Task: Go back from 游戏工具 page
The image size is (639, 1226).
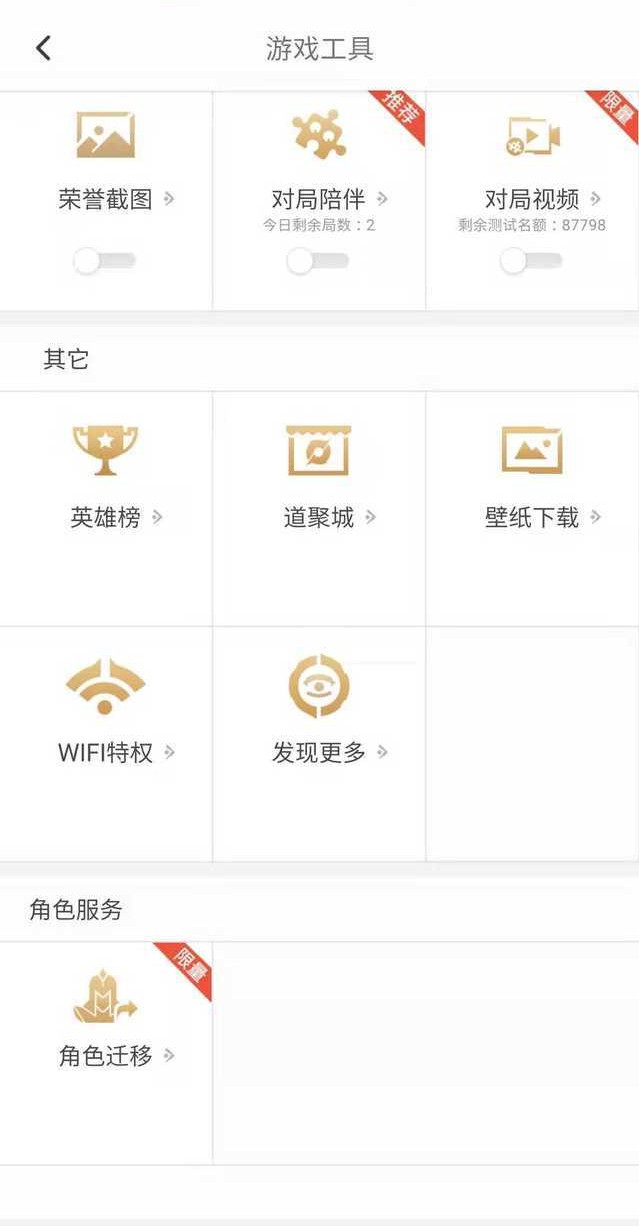Action: click(x=42, y=48)
